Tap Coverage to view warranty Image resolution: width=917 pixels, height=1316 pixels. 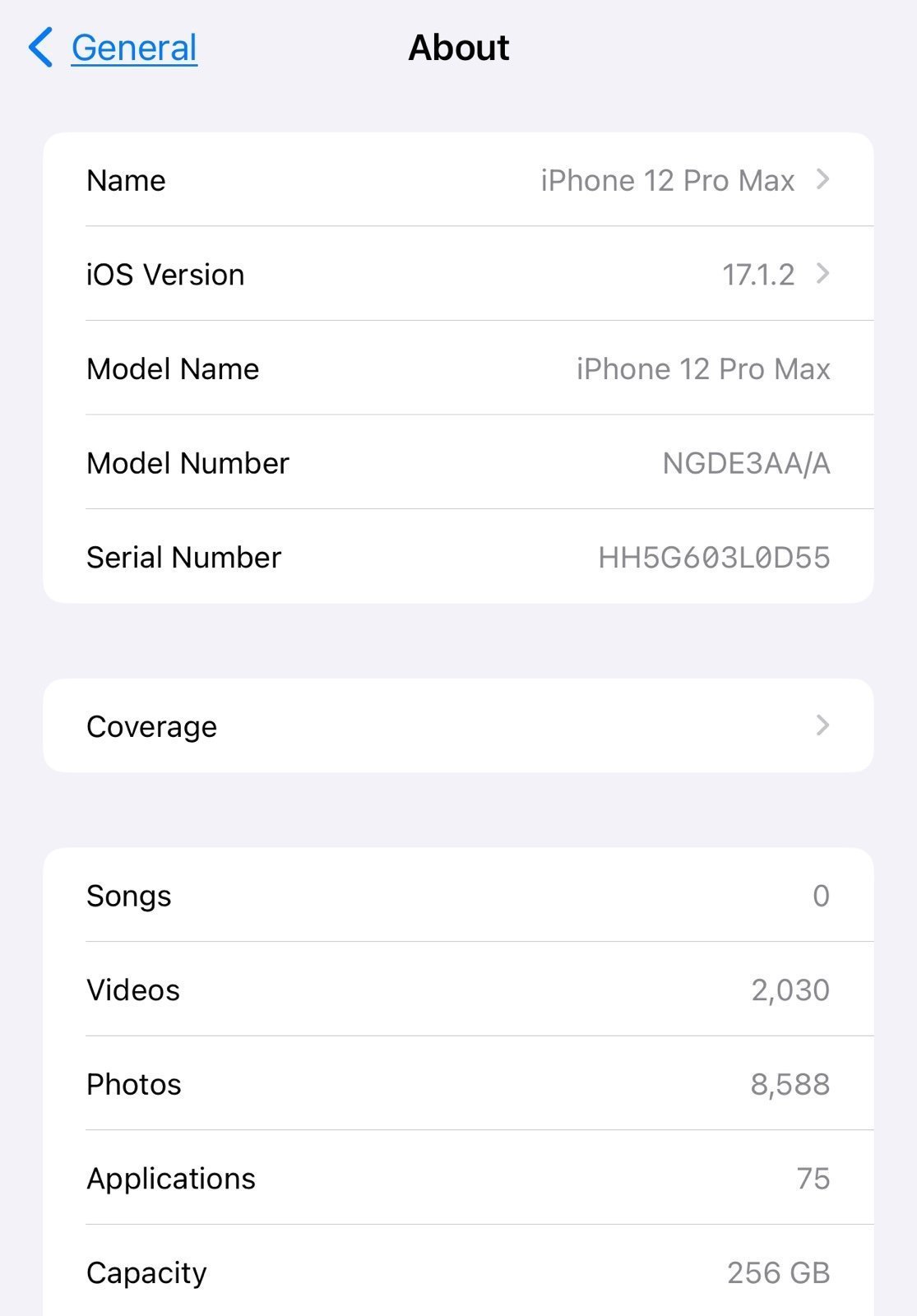click(152, 725)
